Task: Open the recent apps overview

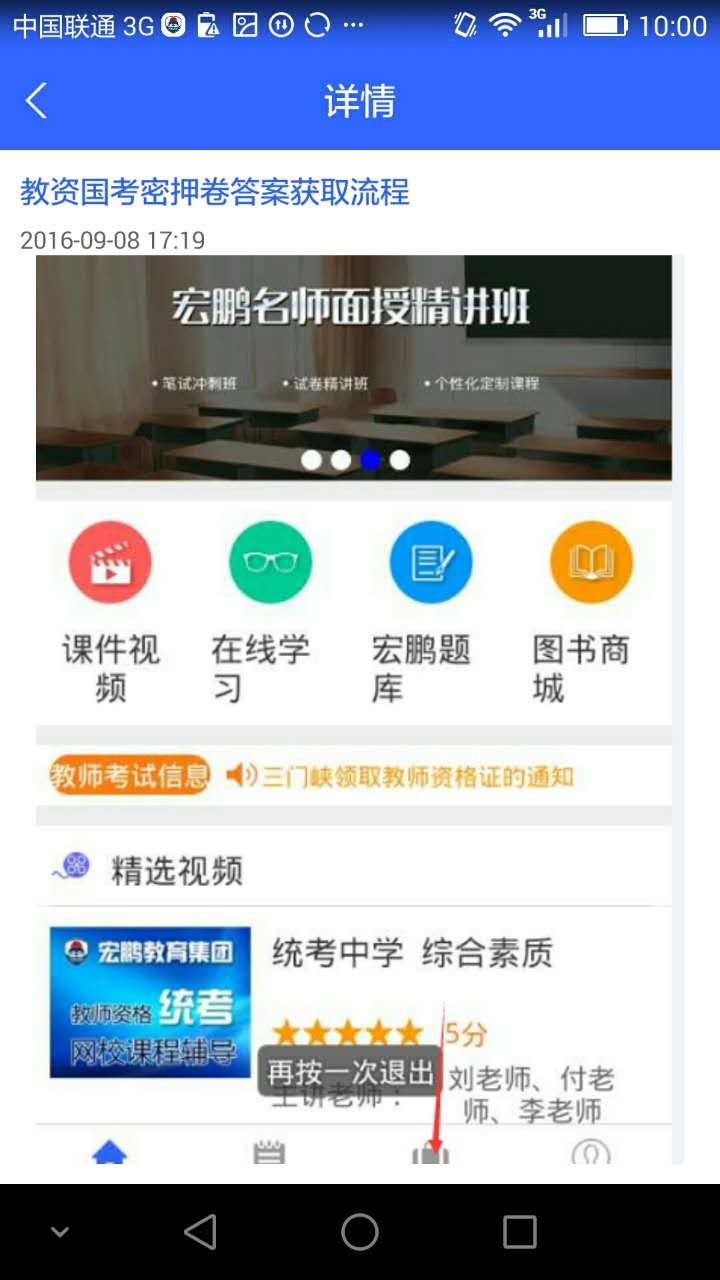Action: click(x=519, y=1232)
